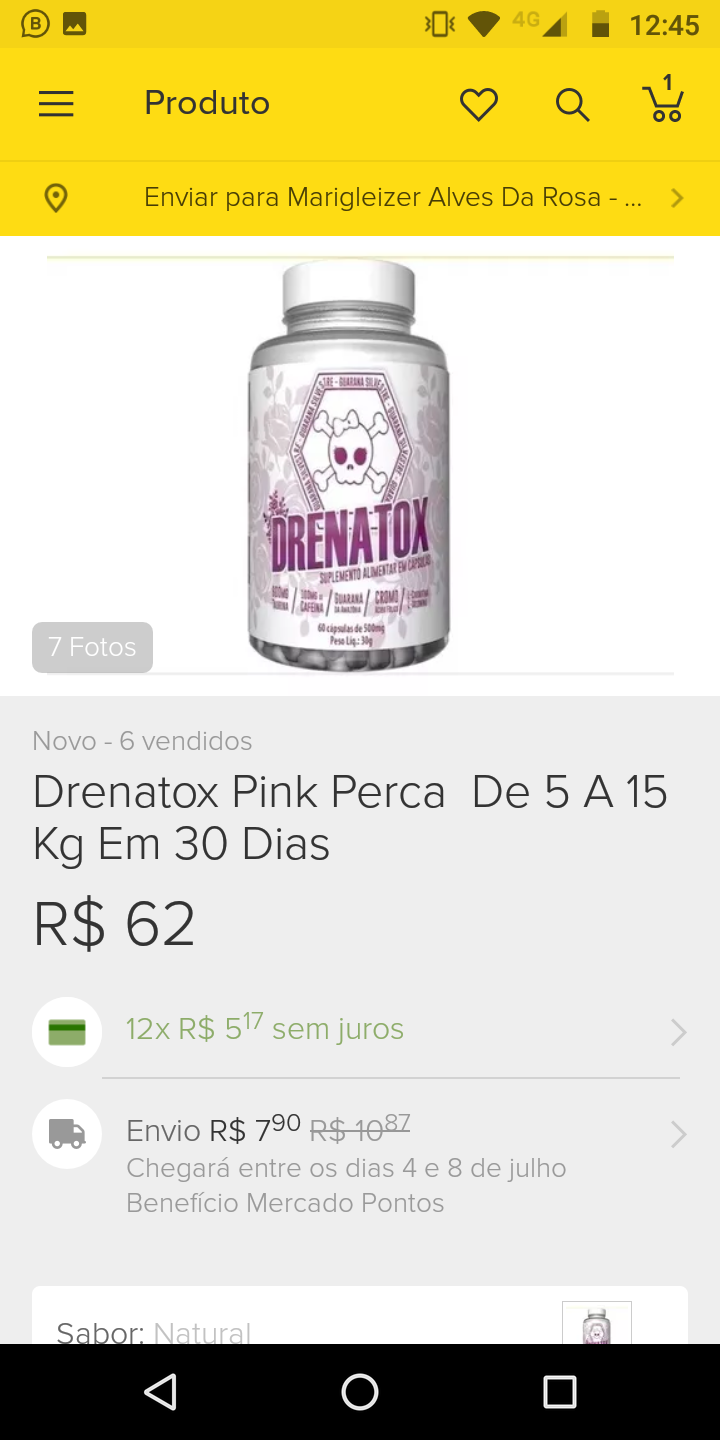The image size is (720, 1440).
Task: Open the search magnifier
Action: (572, 104)
